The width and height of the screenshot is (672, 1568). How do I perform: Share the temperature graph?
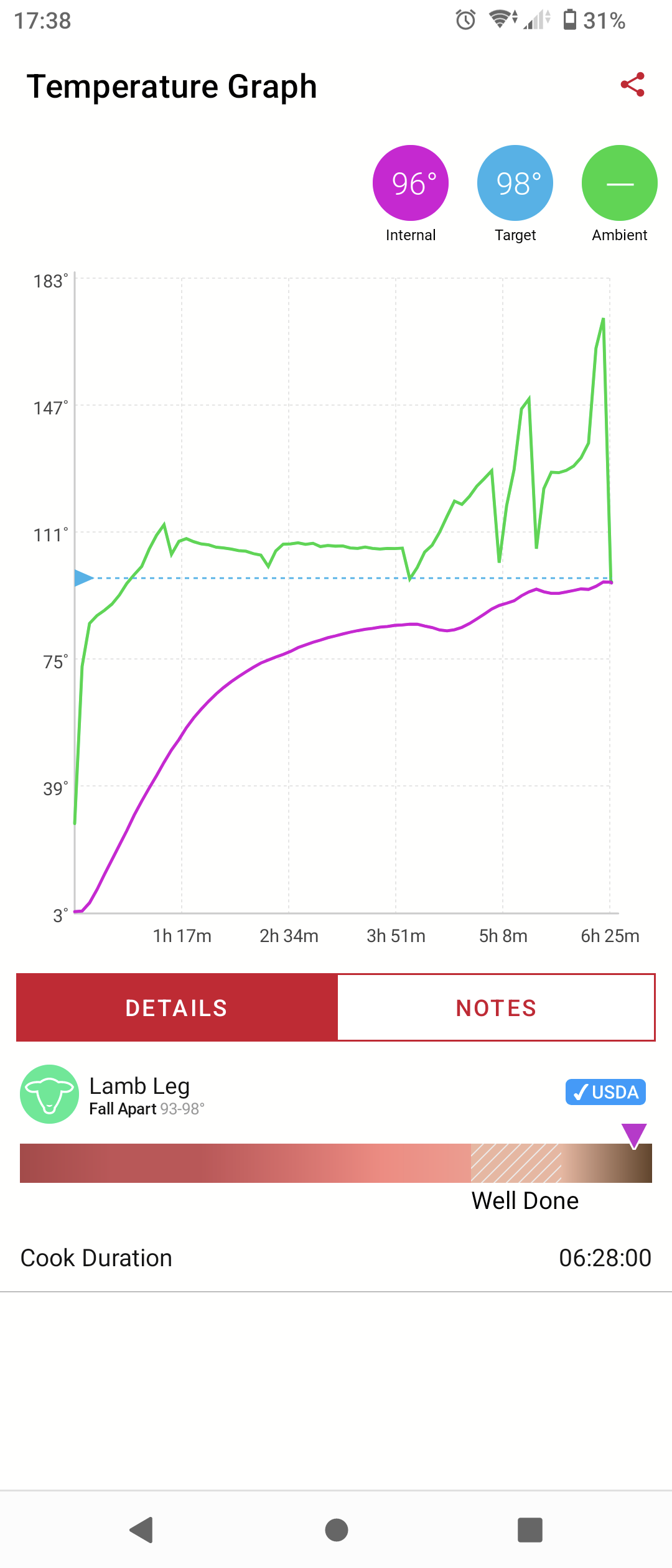click(x=632, y=85)
